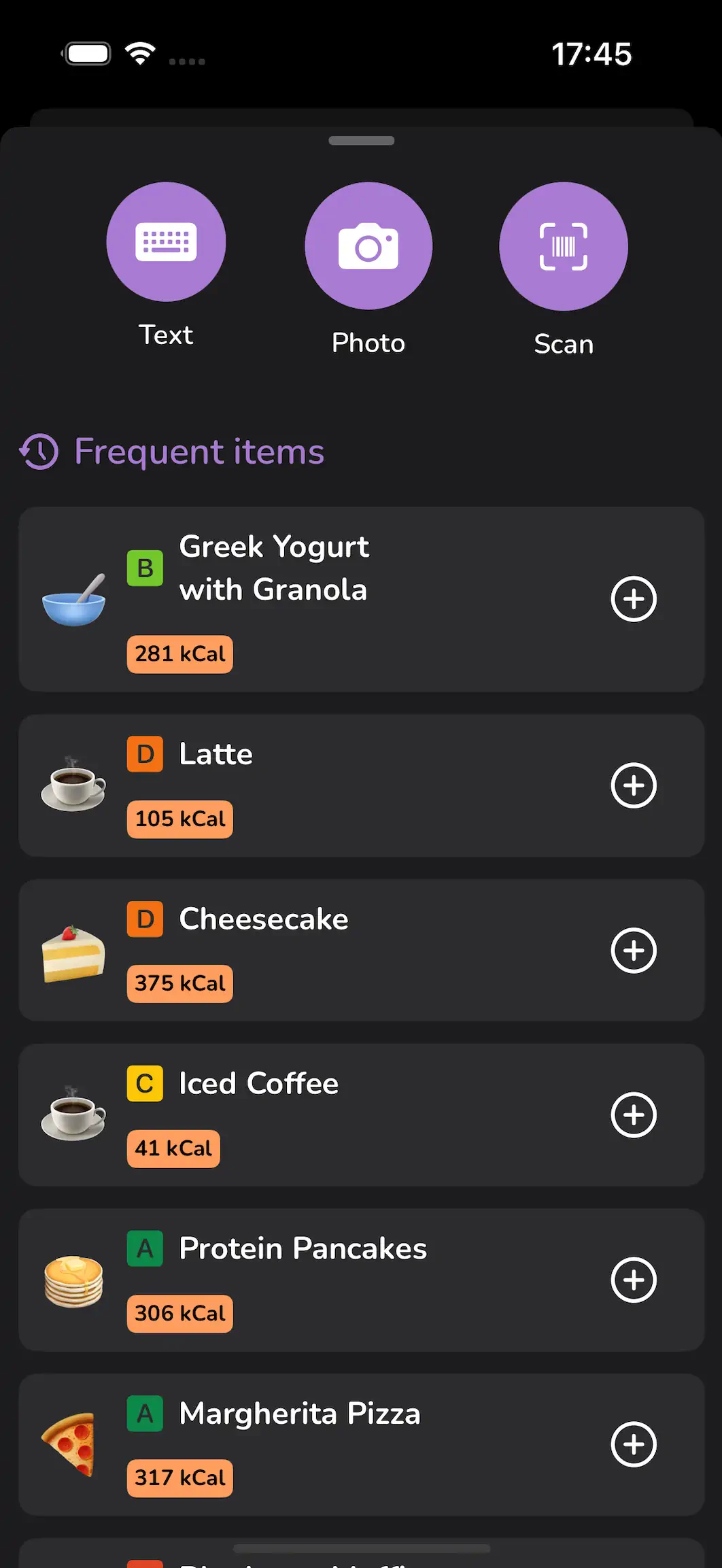Add Cheesecake with its plus icon
This screenshot has width=722, height=1568.
point(634,950)
